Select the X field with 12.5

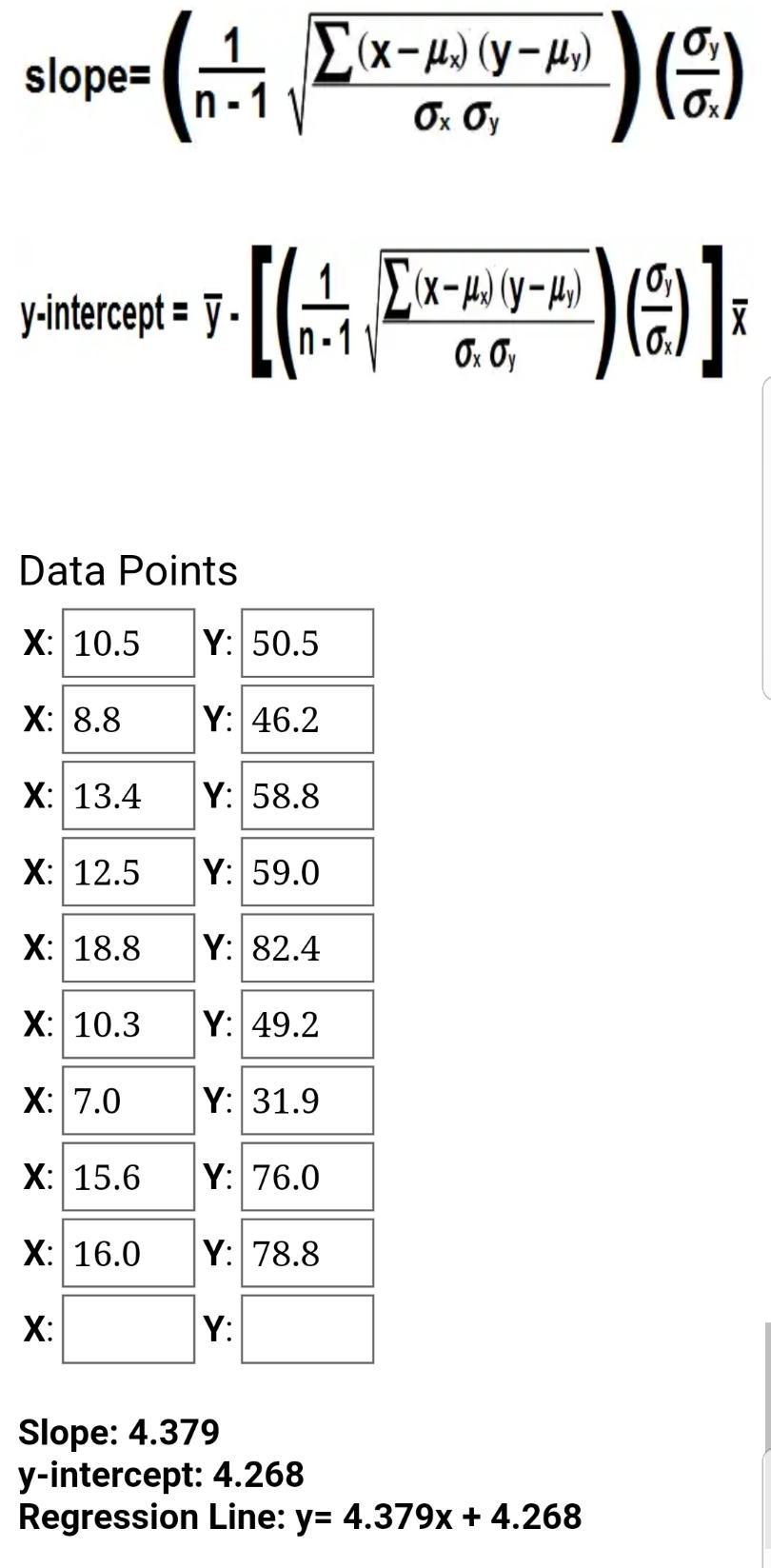pyautogui.click(x=128, y=872)
